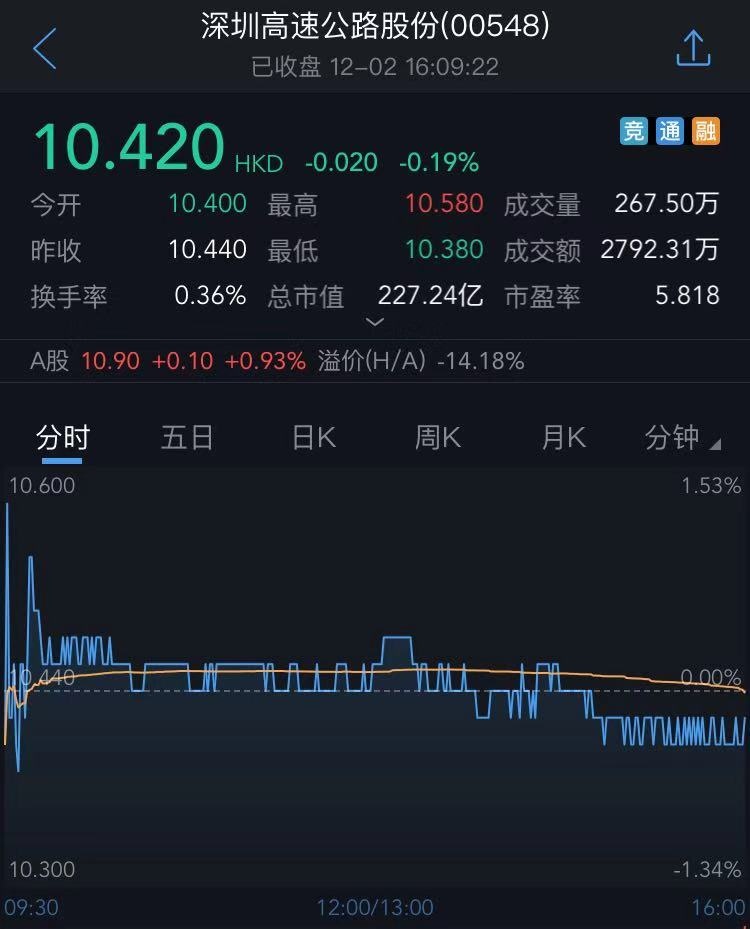750x929 pixels.
Task: Go back using the top-left arrow
Action: pyautogui.click(x=45, y=49)
